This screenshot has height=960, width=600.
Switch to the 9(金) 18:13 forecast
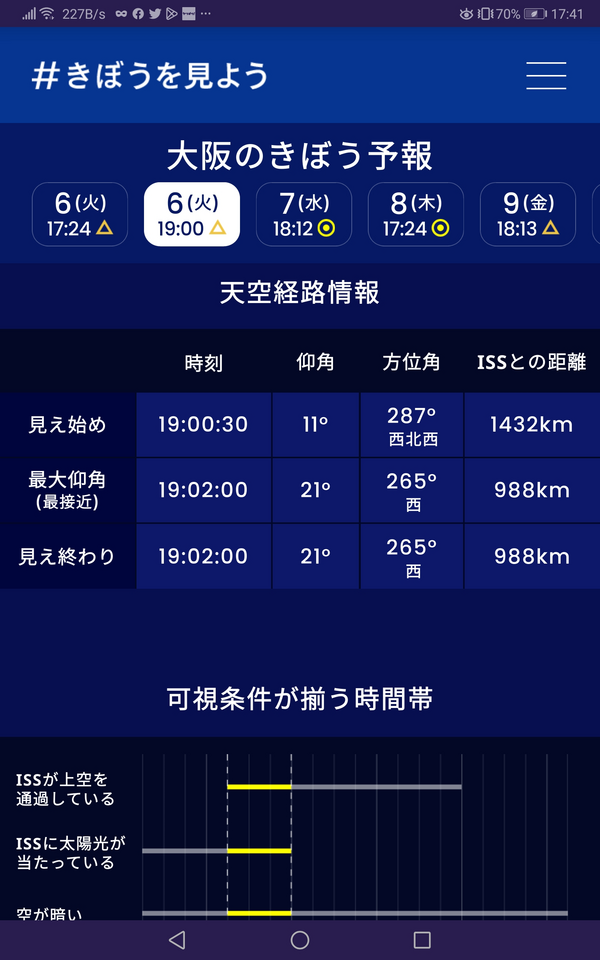[x=528, y=214]
